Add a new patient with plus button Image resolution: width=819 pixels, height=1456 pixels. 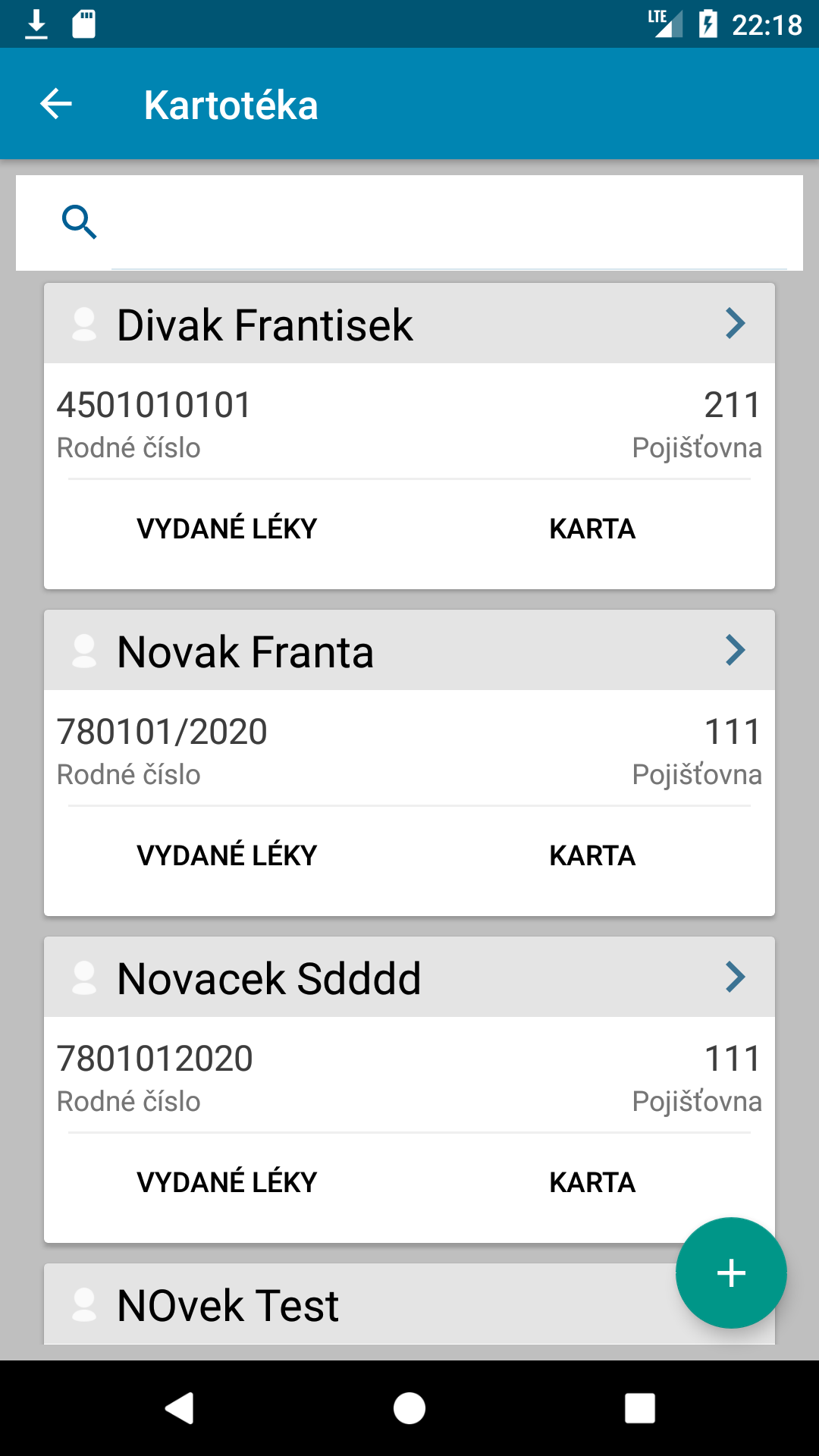[731, 1272]
